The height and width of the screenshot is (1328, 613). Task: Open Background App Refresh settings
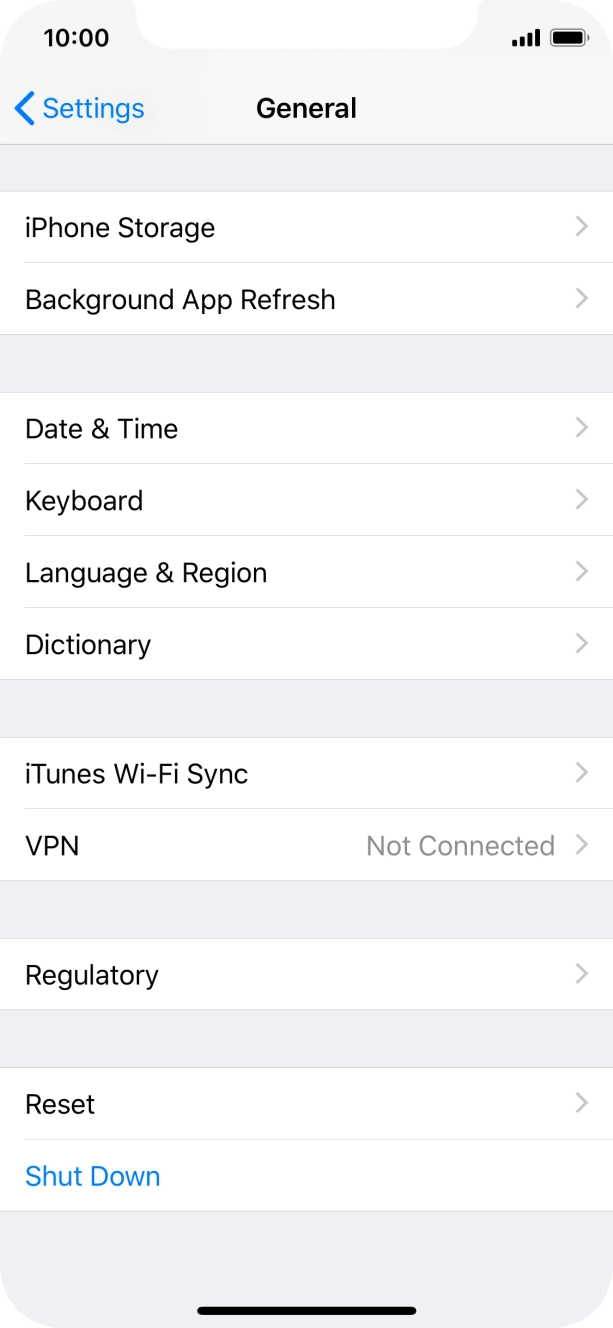coord(306,300)
